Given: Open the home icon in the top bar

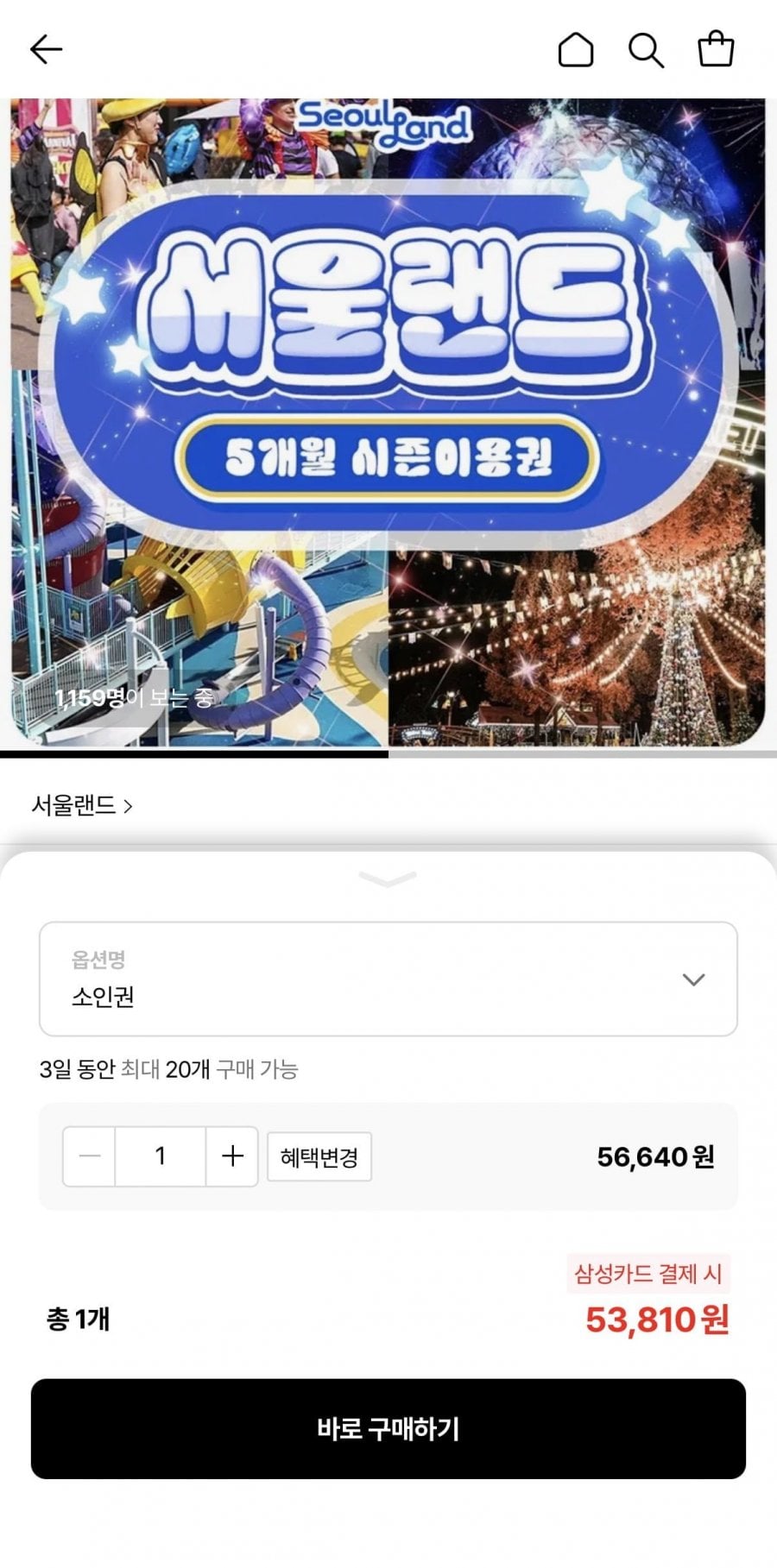Looking at the screenshot, I should [576, 49].
